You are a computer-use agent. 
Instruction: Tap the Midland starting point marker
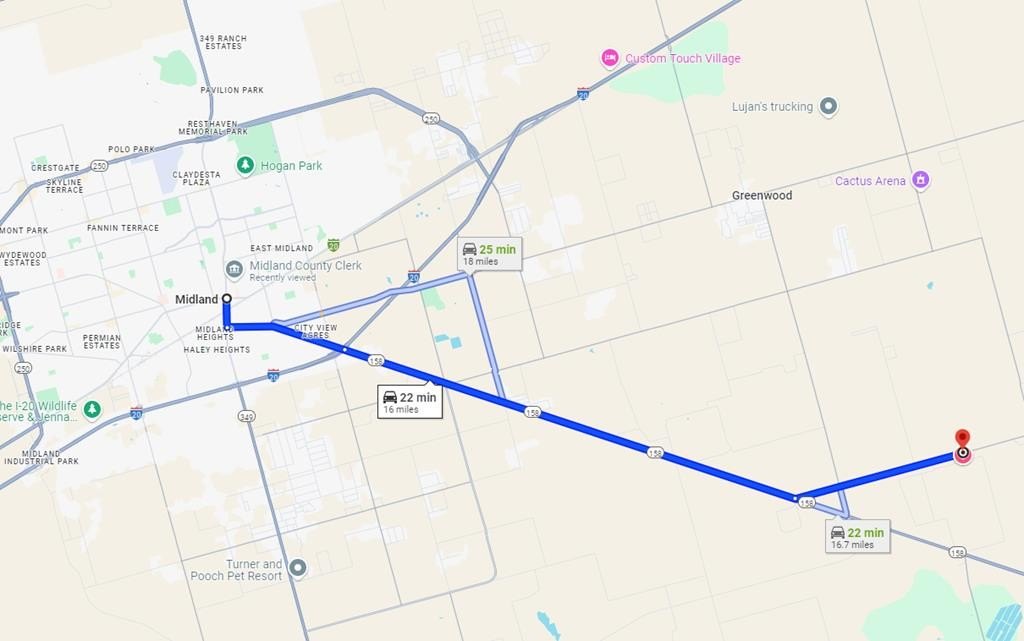point(227,299)
